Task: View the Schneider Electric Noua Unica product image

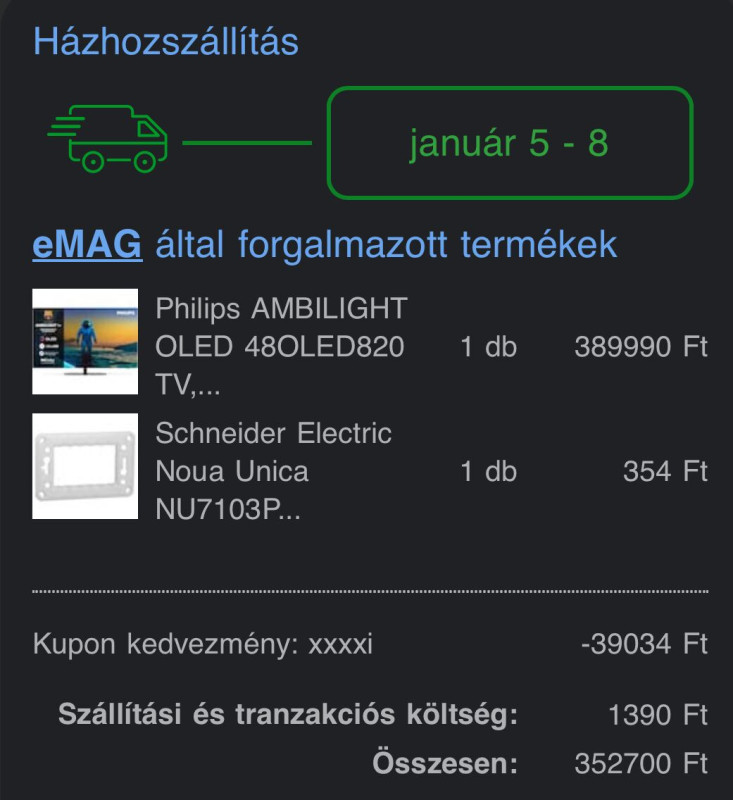Action: [x=85, y=466]
